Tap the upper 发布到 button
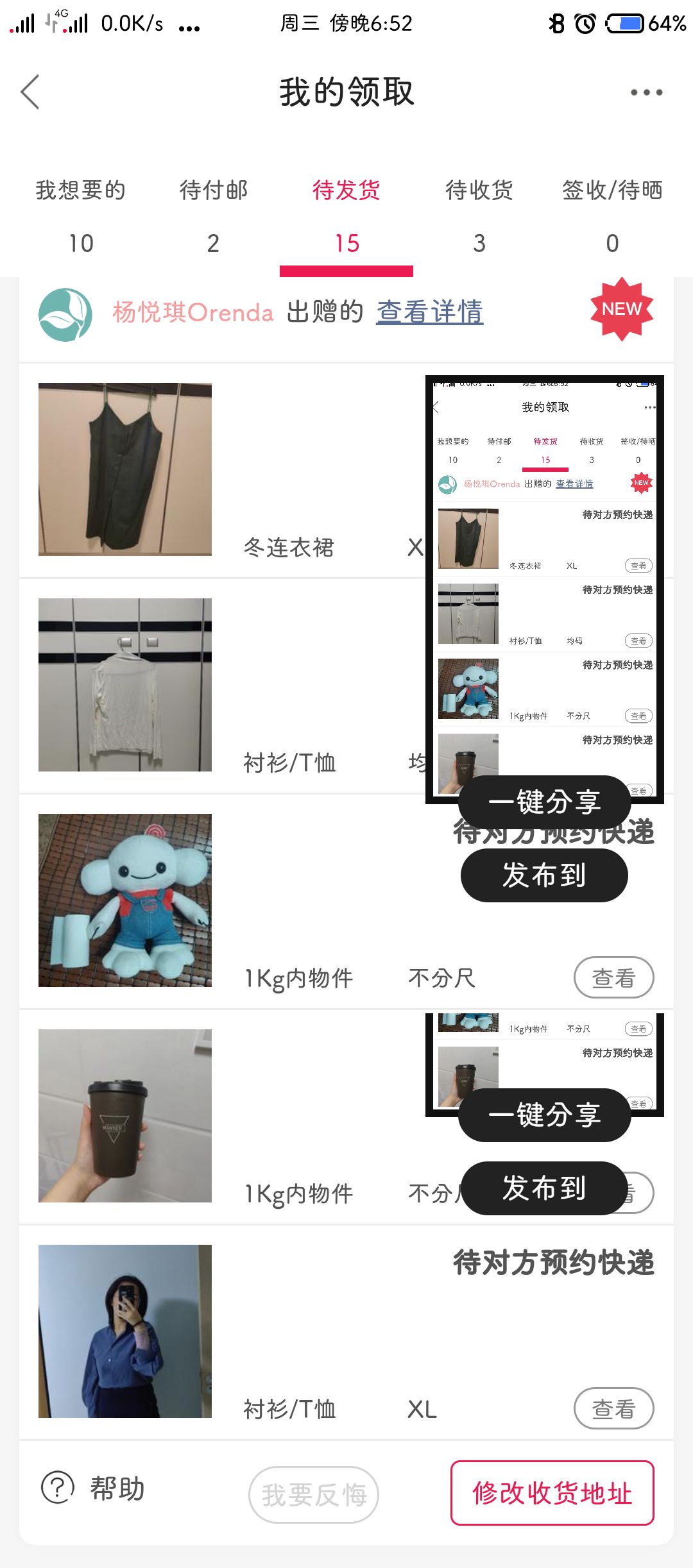This screenshot has height=1568, width=693. click(x=544, y=875)
